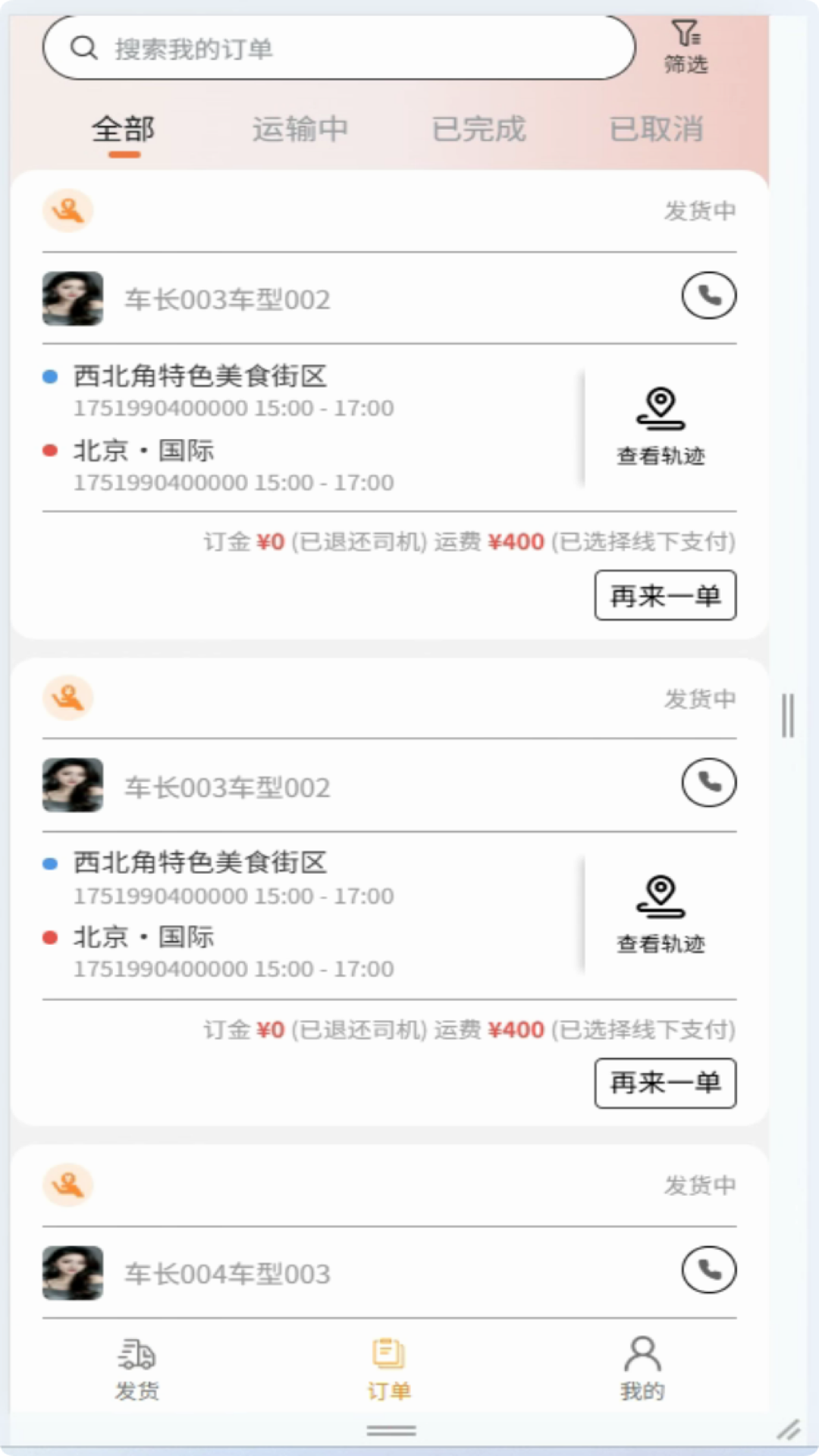Switch to the 运输中 tab

[300, 129]
